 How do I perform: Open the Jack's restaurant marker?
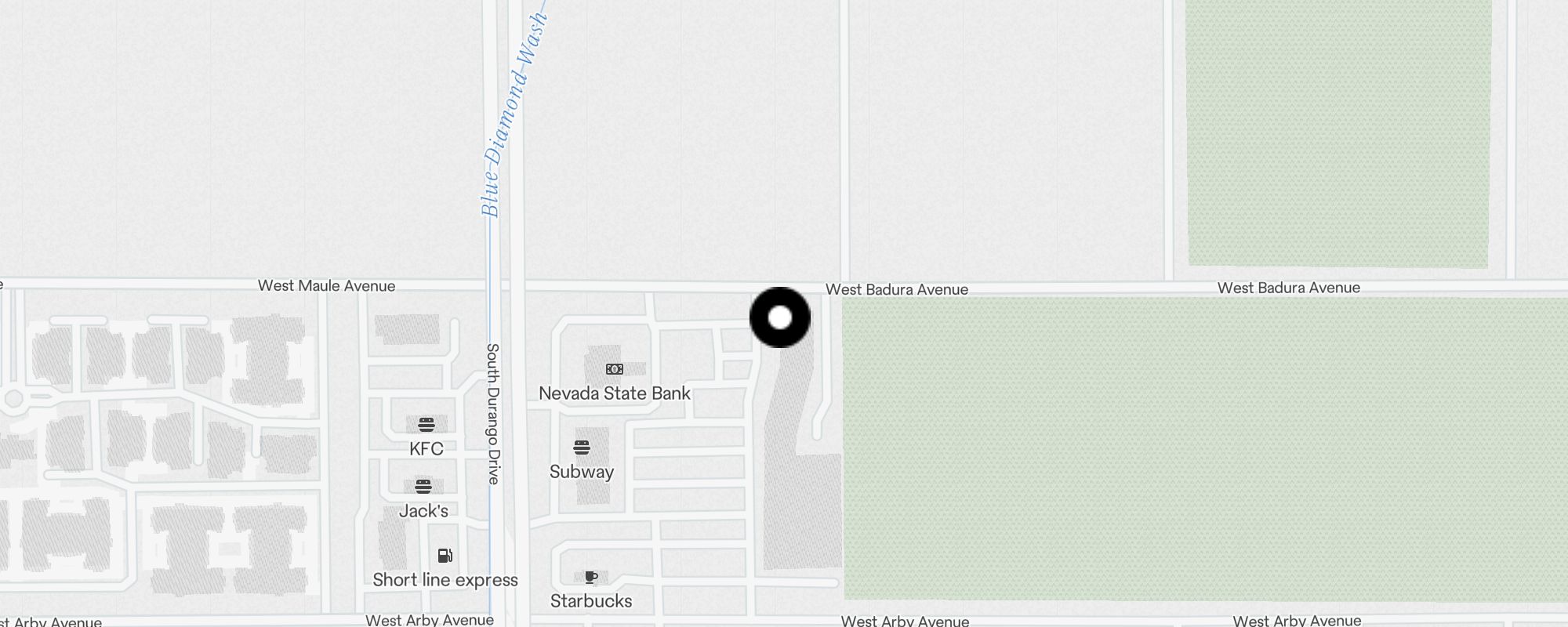click(423, 487)
